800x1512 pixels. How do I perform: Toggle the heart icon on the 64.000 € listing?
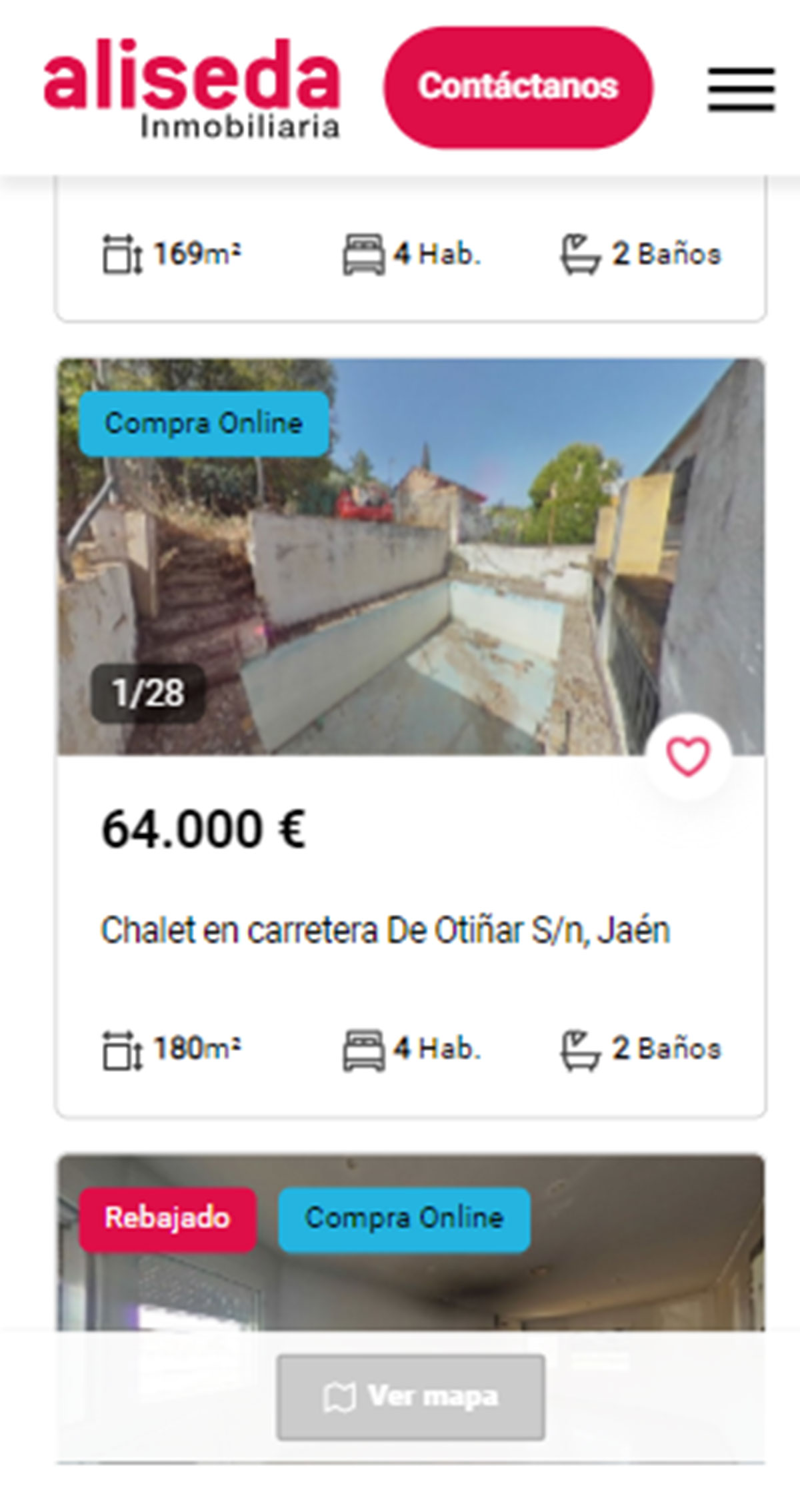click(688, 756)
